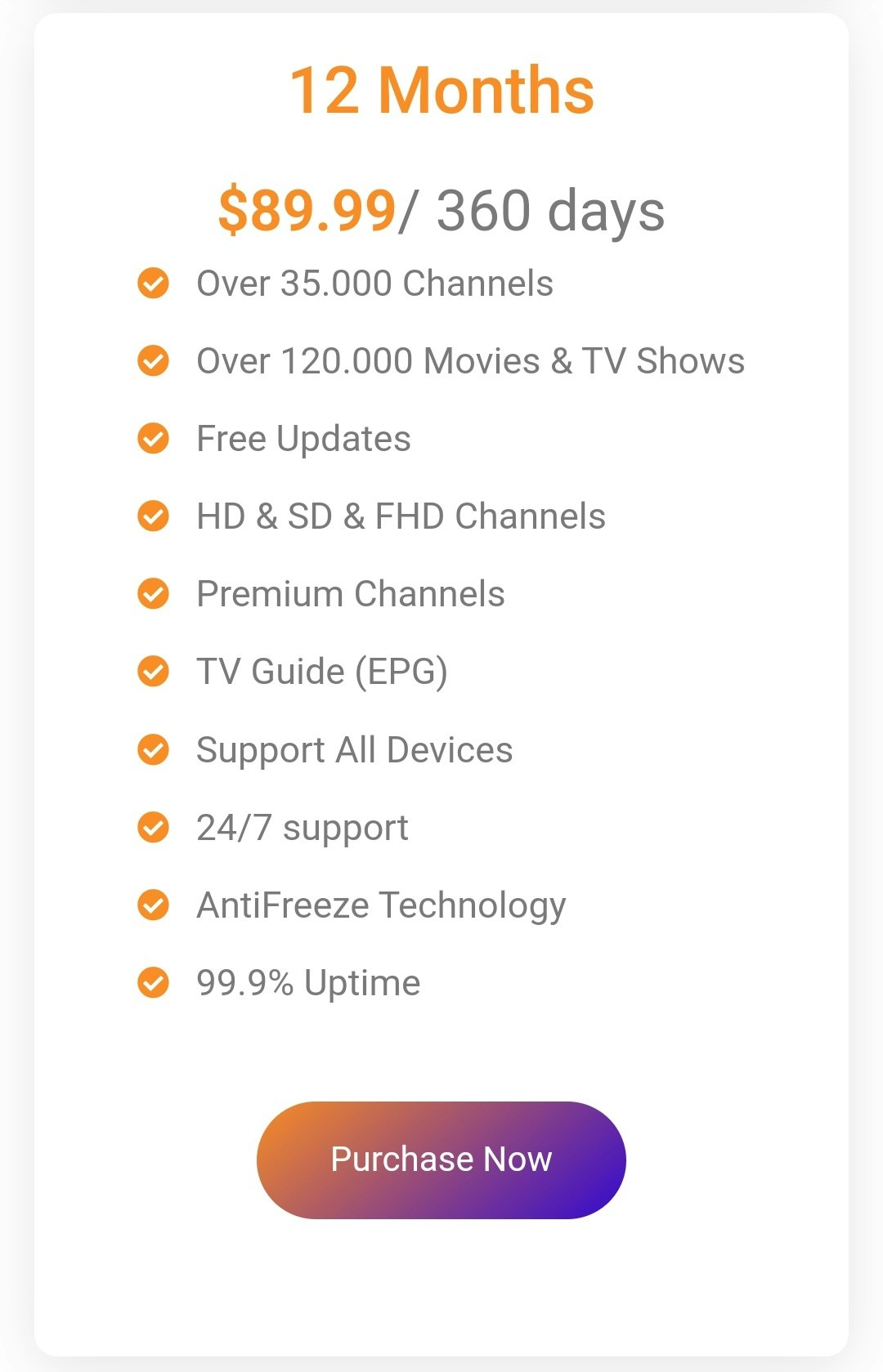Click the Support All Devices feature label
The image size is (883, 1372).
point(354,749)
